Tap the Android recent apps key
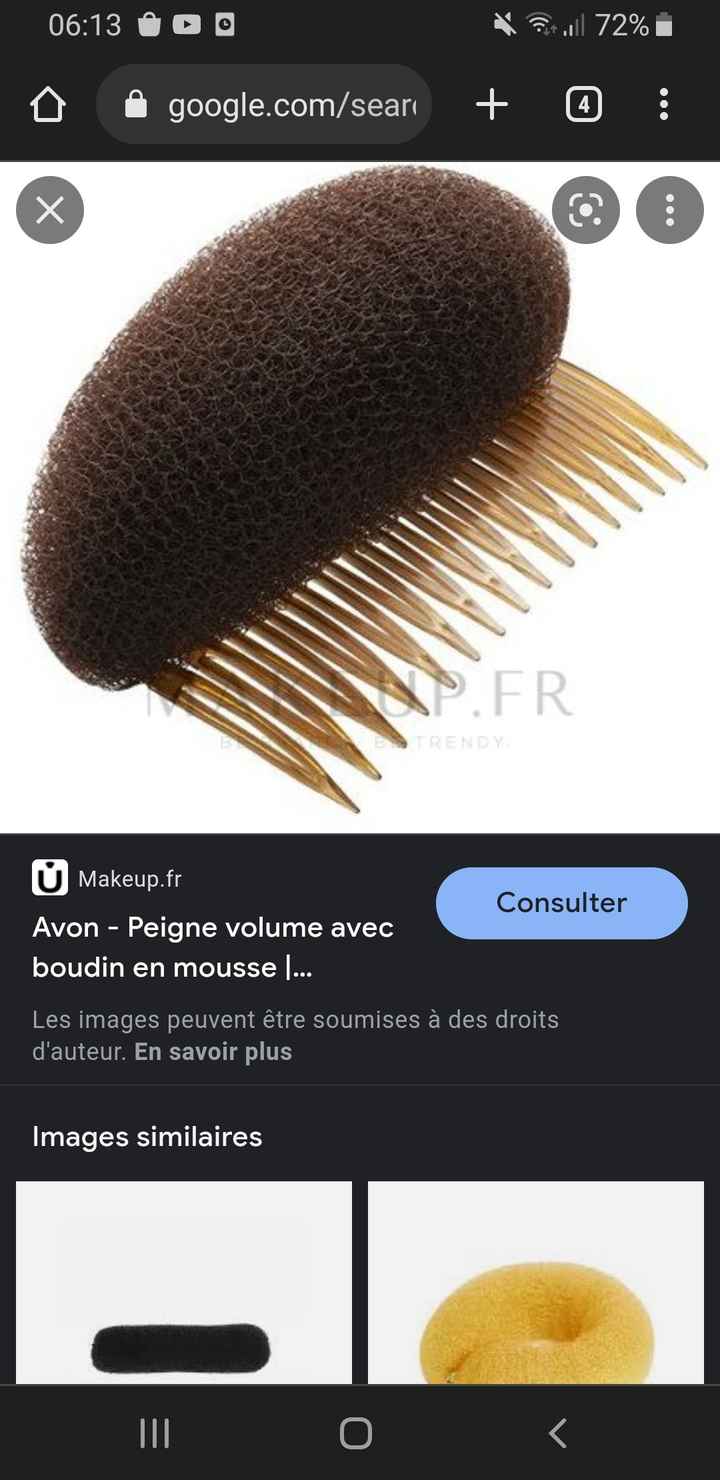Viewport: 720px width, 1480px height. coord(154,1432)
